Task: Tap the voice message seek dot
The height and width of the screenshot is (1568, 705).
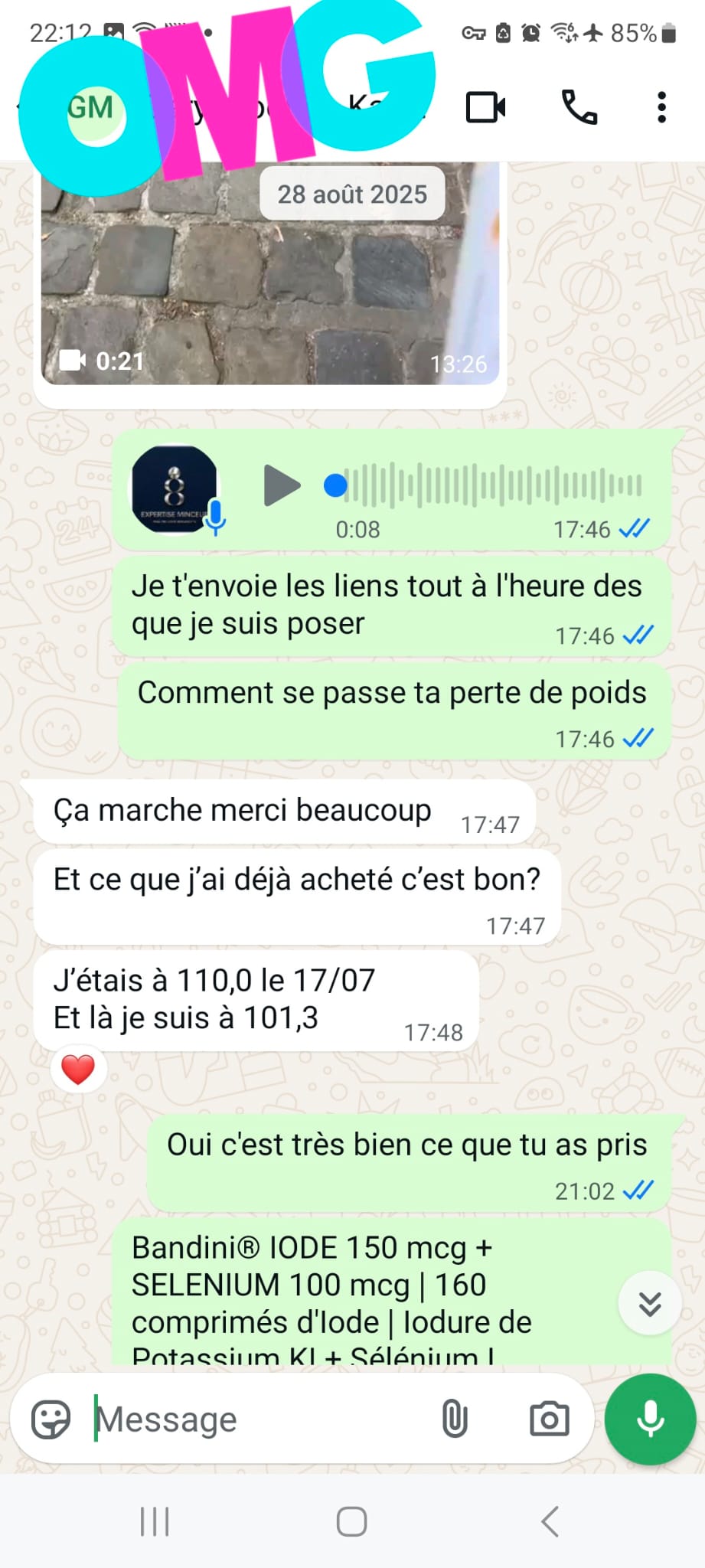Action: point(335,485)
